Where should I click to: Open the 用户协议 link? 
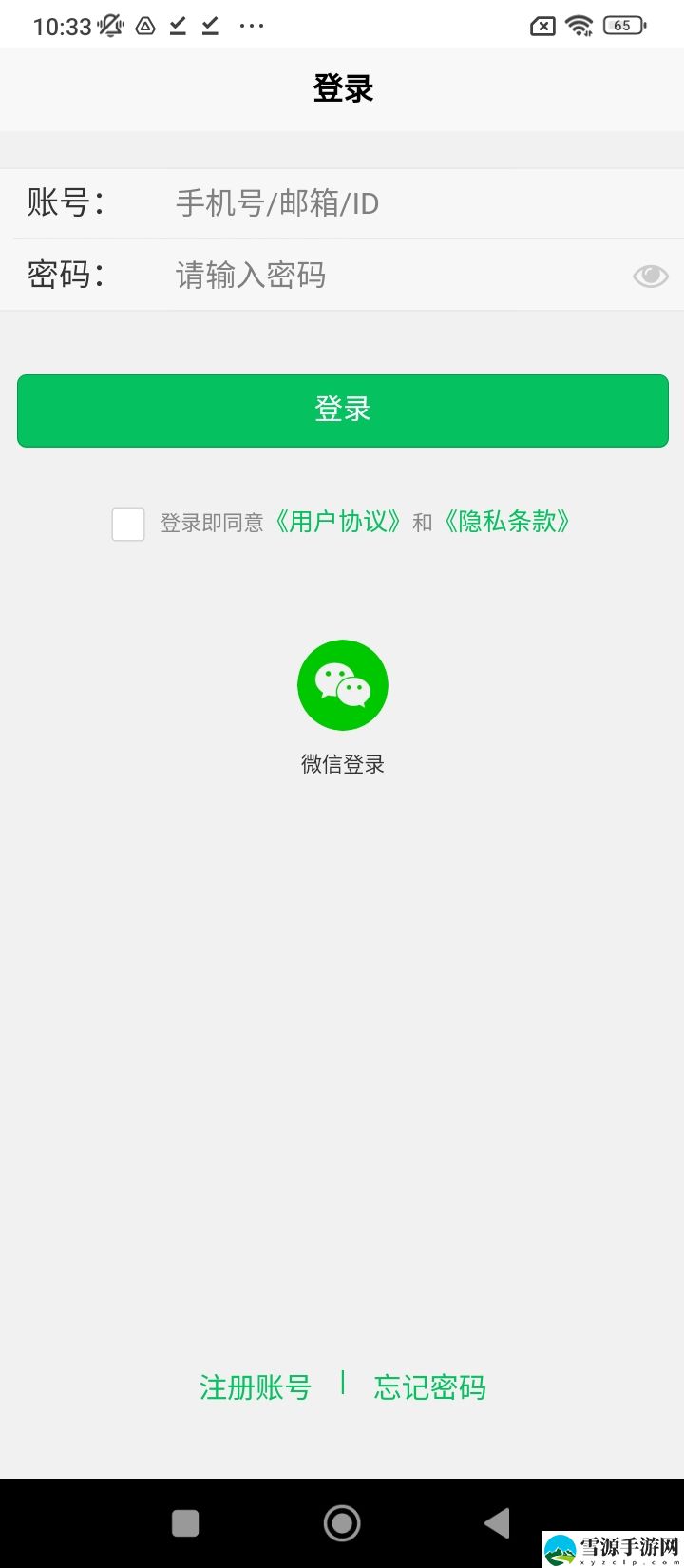coord(338,522)
